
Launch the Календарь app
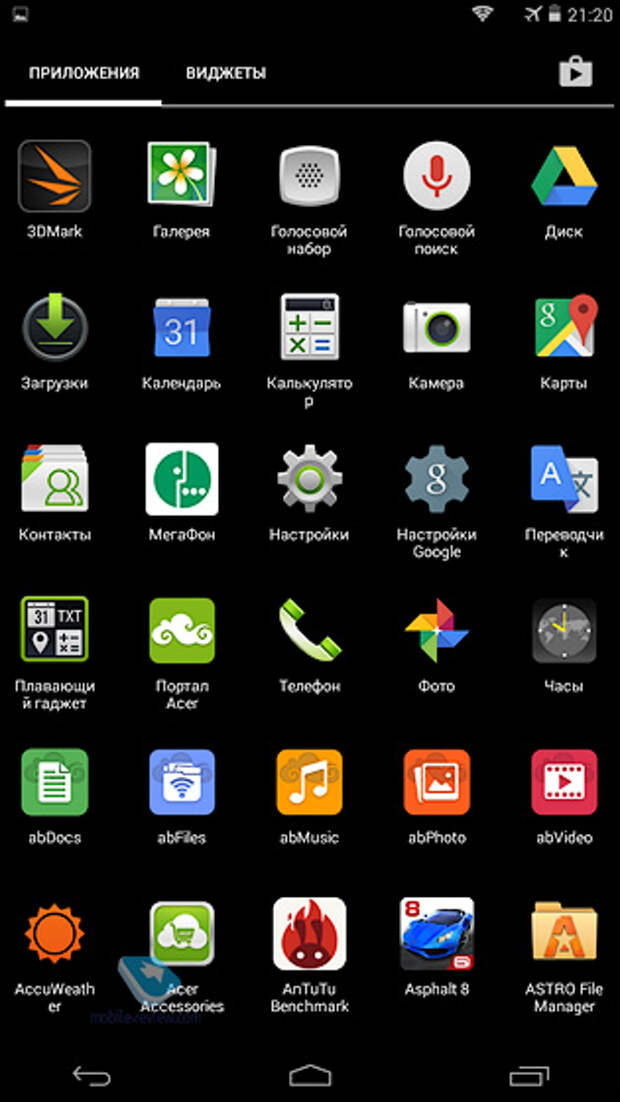coord(181,327)
